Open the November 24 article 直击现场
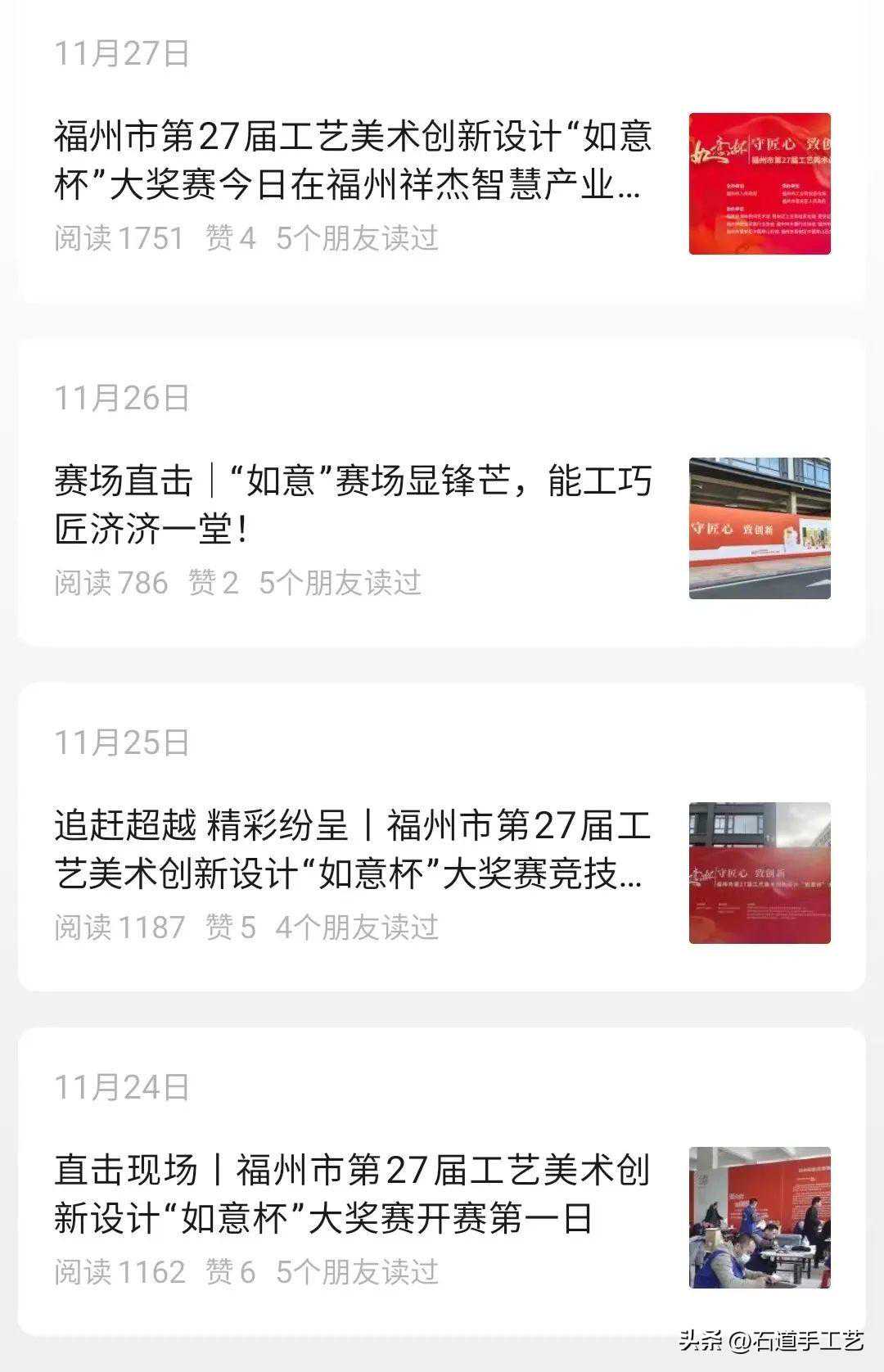Screen dimensions: 884x1372 click(352, 1194)
